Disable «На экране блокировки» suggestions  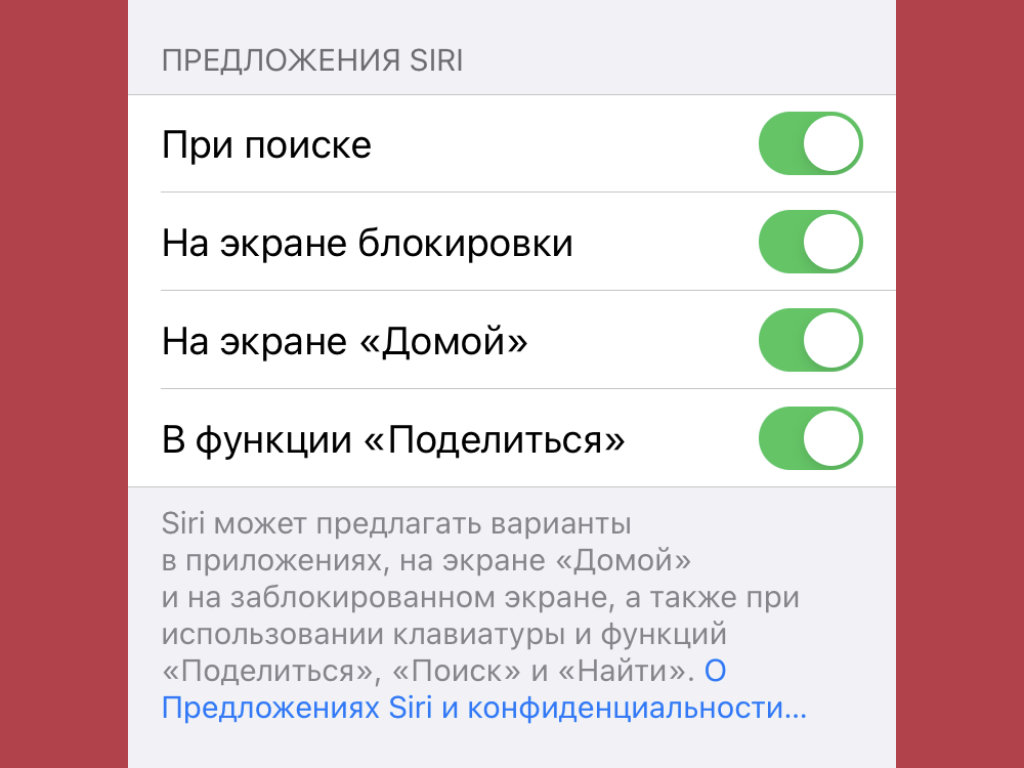click(x=810, y=242)
